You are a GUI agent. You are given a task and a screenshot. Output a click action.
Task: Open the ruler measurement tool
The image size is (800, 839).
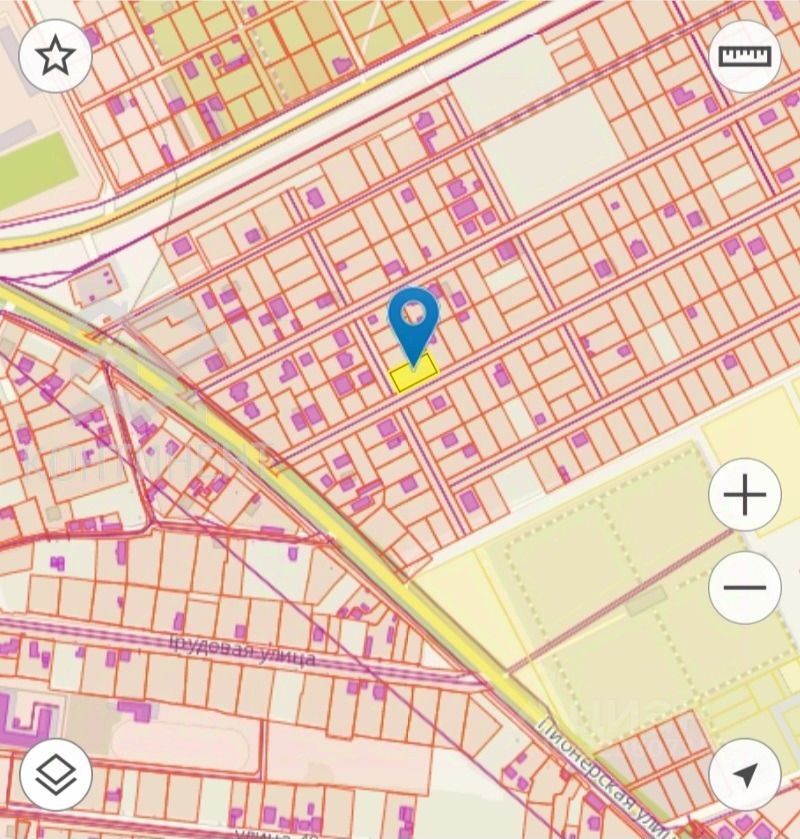click(745, 56)
